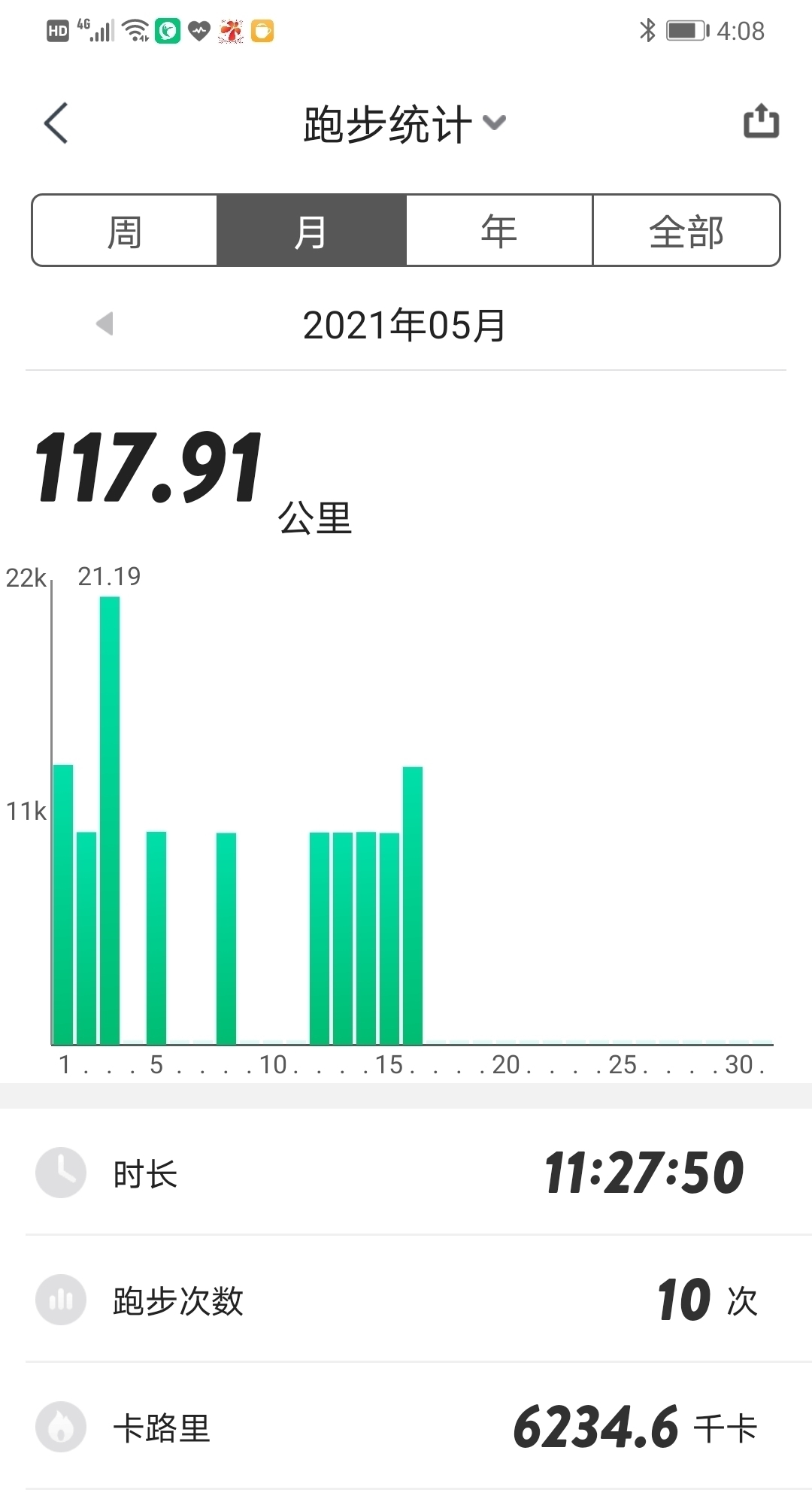Select the 月 (month) tab
This screenshot has width=812, height=1496.
pyautogui.click(x=311, y=231)
